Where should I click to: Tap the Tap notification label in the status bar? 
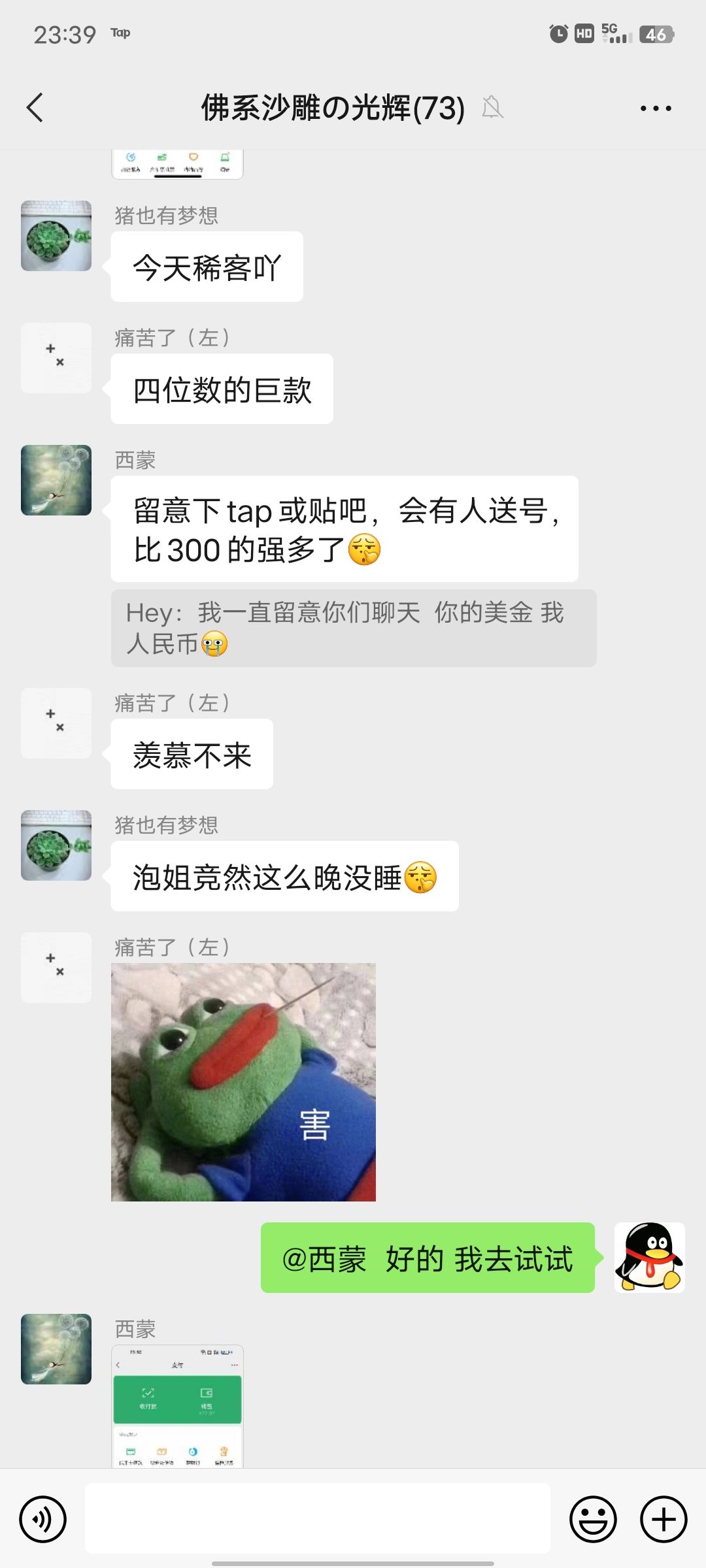pyautogui.click(x=122, y=32)
